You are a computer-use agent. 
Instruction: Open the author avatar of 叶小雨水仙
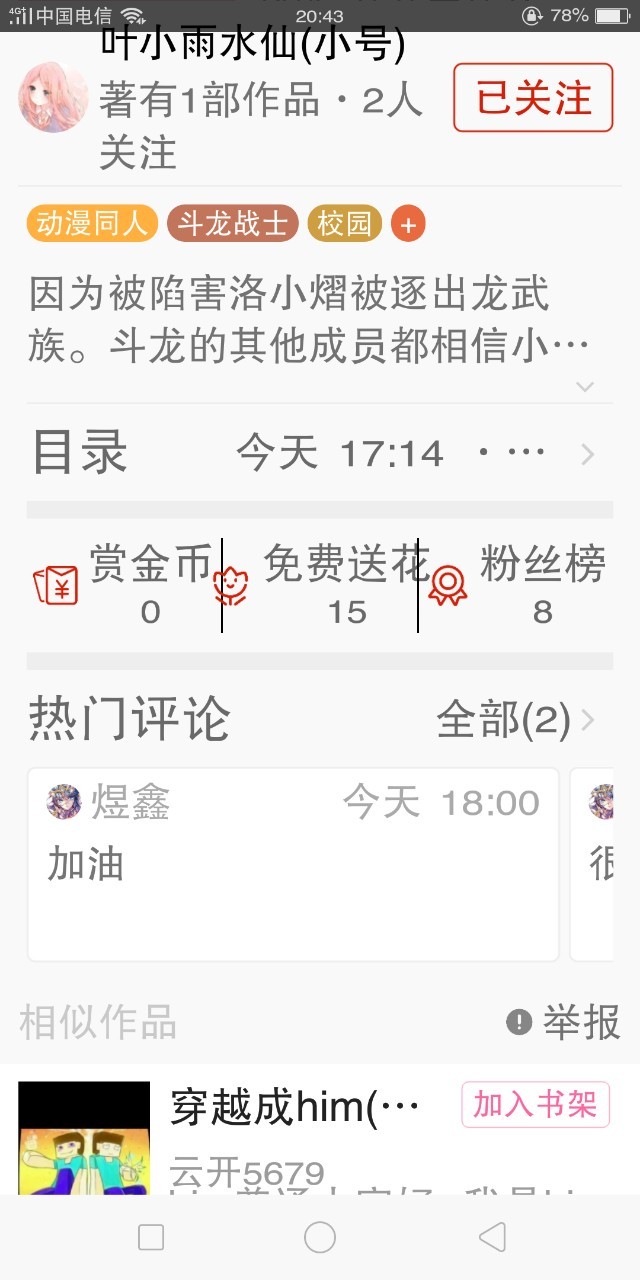[x=53, y=98]
